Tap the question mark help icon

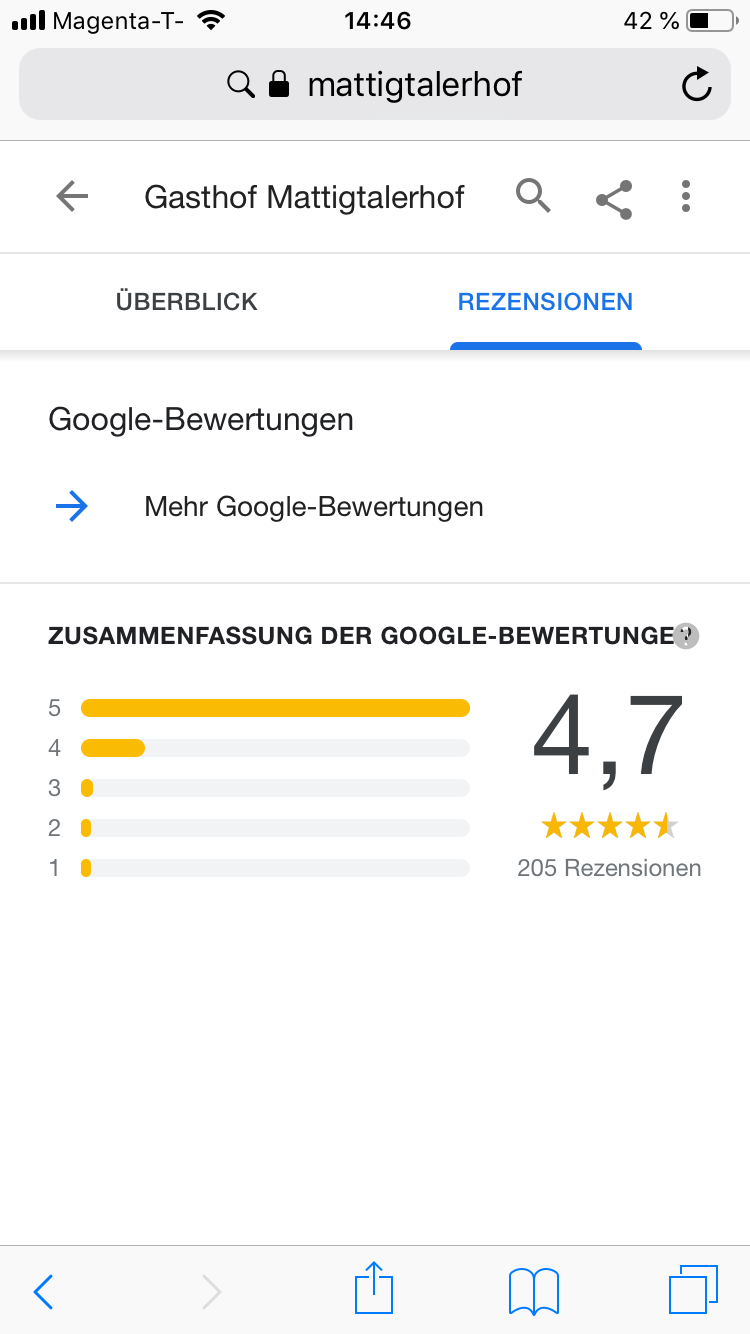tap(684, 636)
